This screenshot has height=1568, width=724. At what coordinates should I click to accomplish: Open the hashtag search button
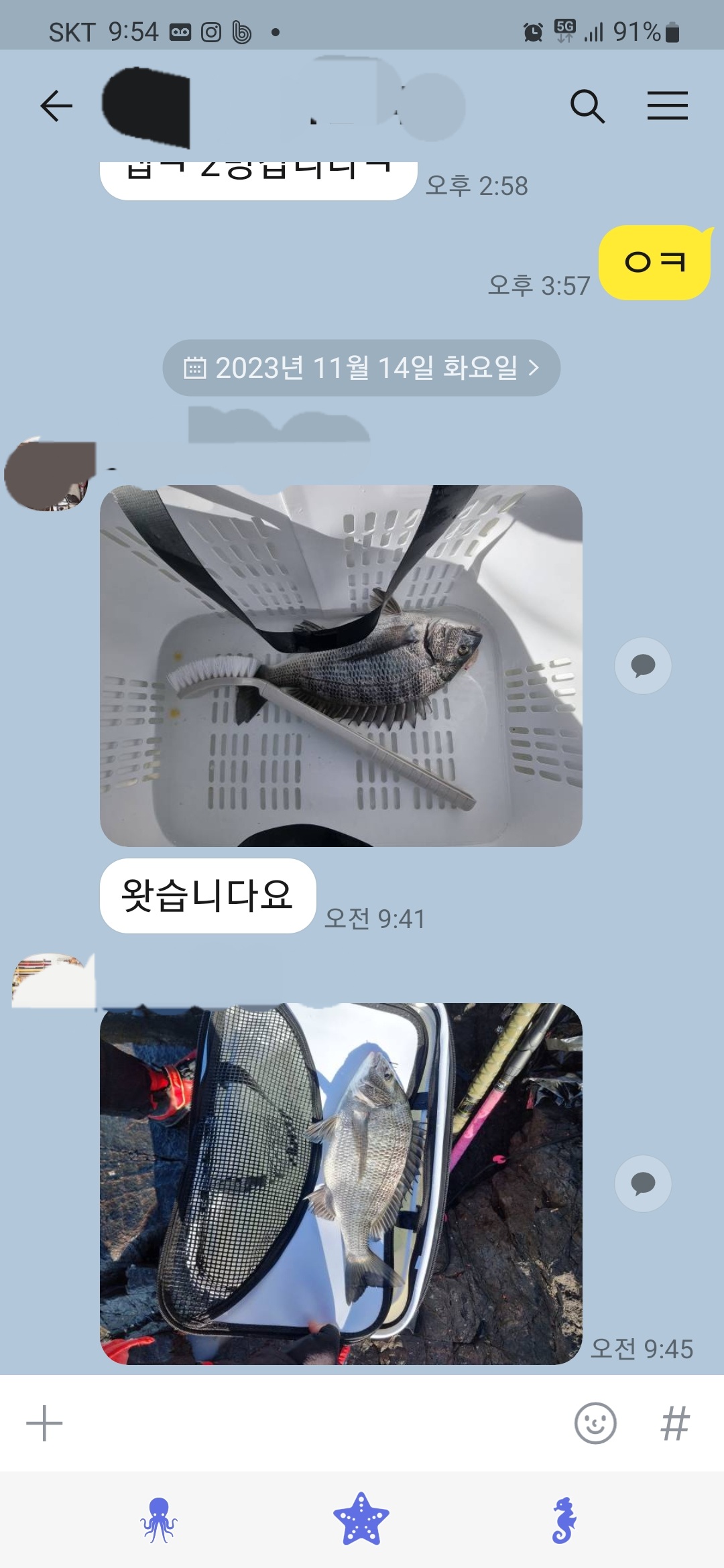tap(674, 1423)
